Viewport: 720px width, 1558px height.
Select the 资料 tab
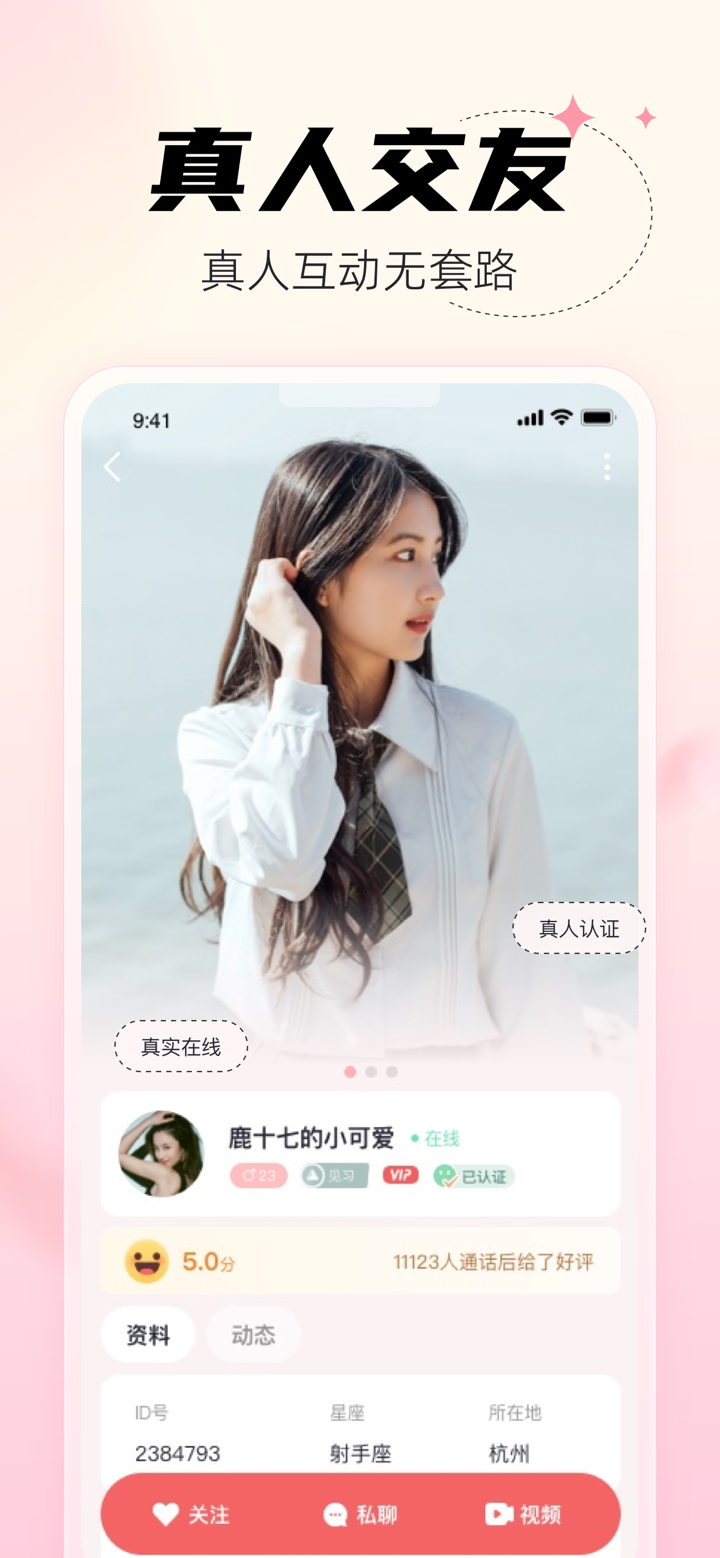pos(148,1334)
